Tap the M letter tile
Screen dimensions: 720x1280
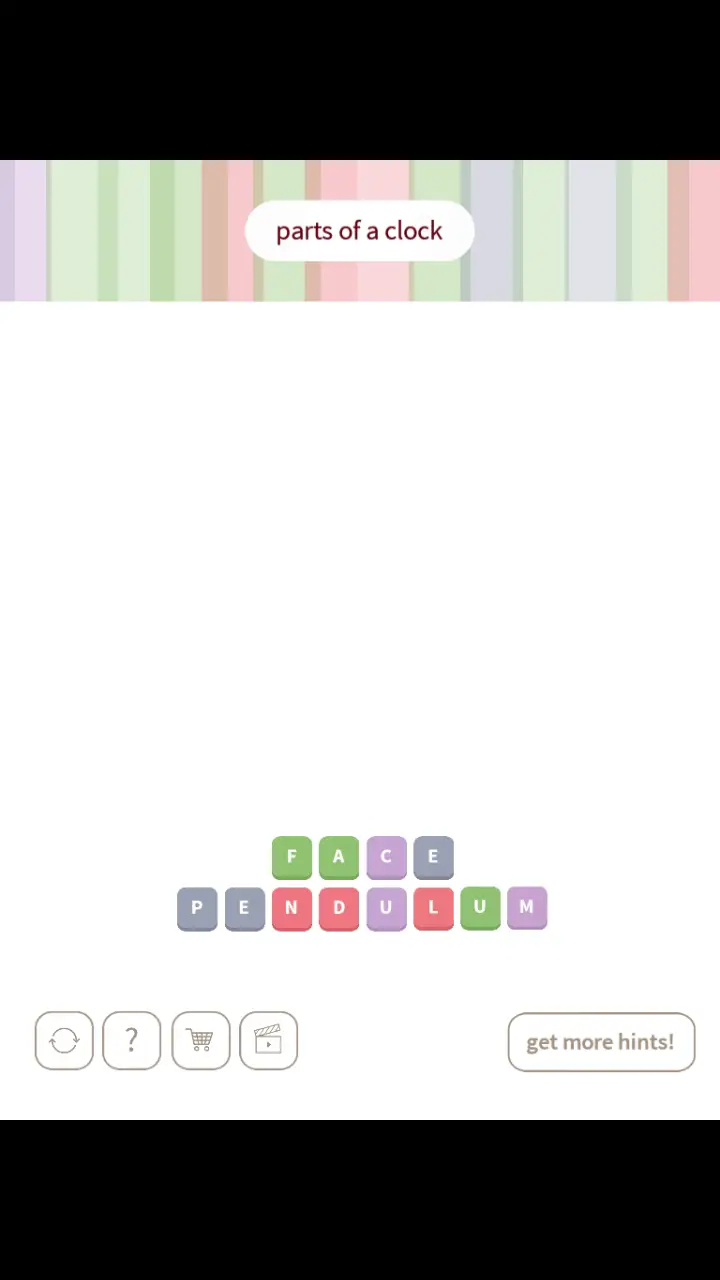point(527,908)
